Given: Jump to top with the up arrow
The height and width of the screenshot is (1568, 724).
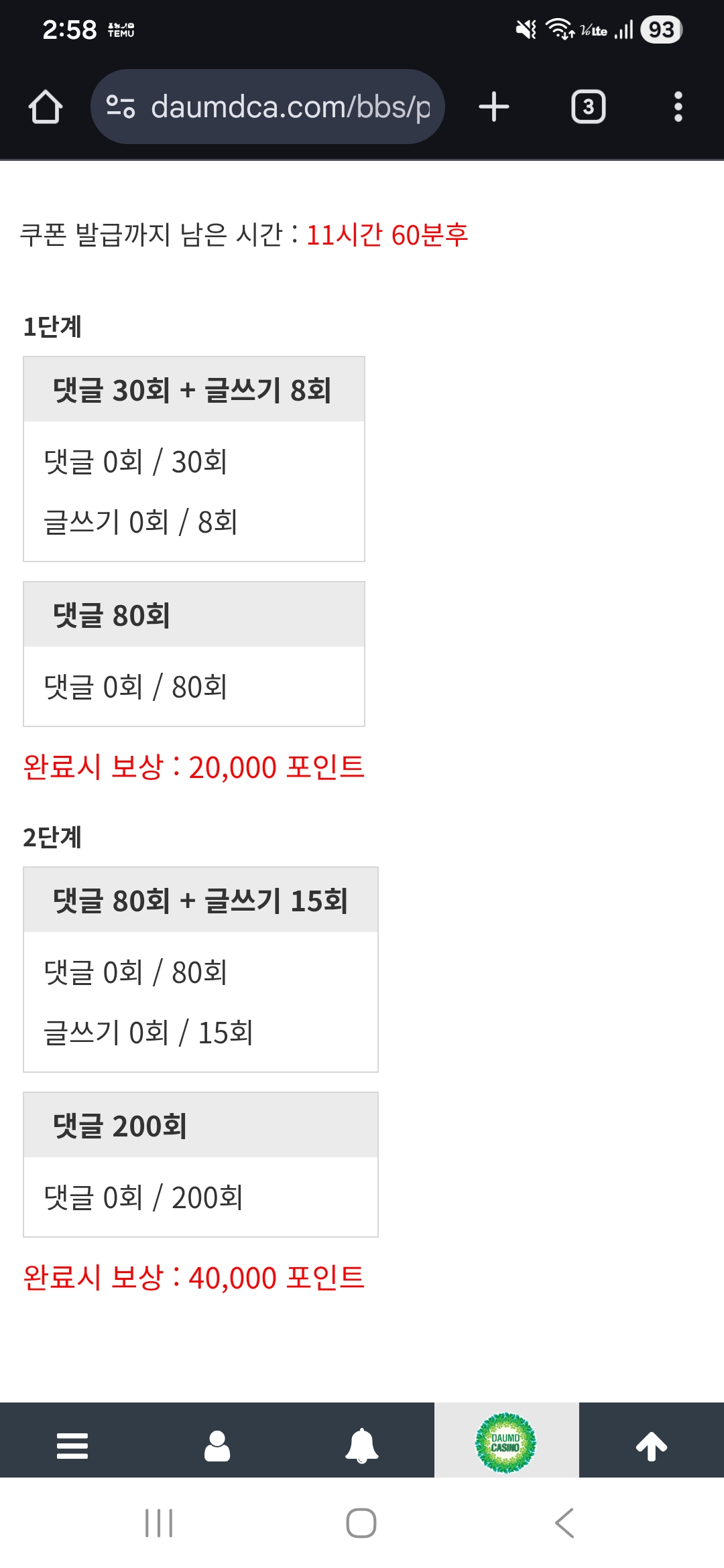Looking at the screenshot, I should (652, 1445).
